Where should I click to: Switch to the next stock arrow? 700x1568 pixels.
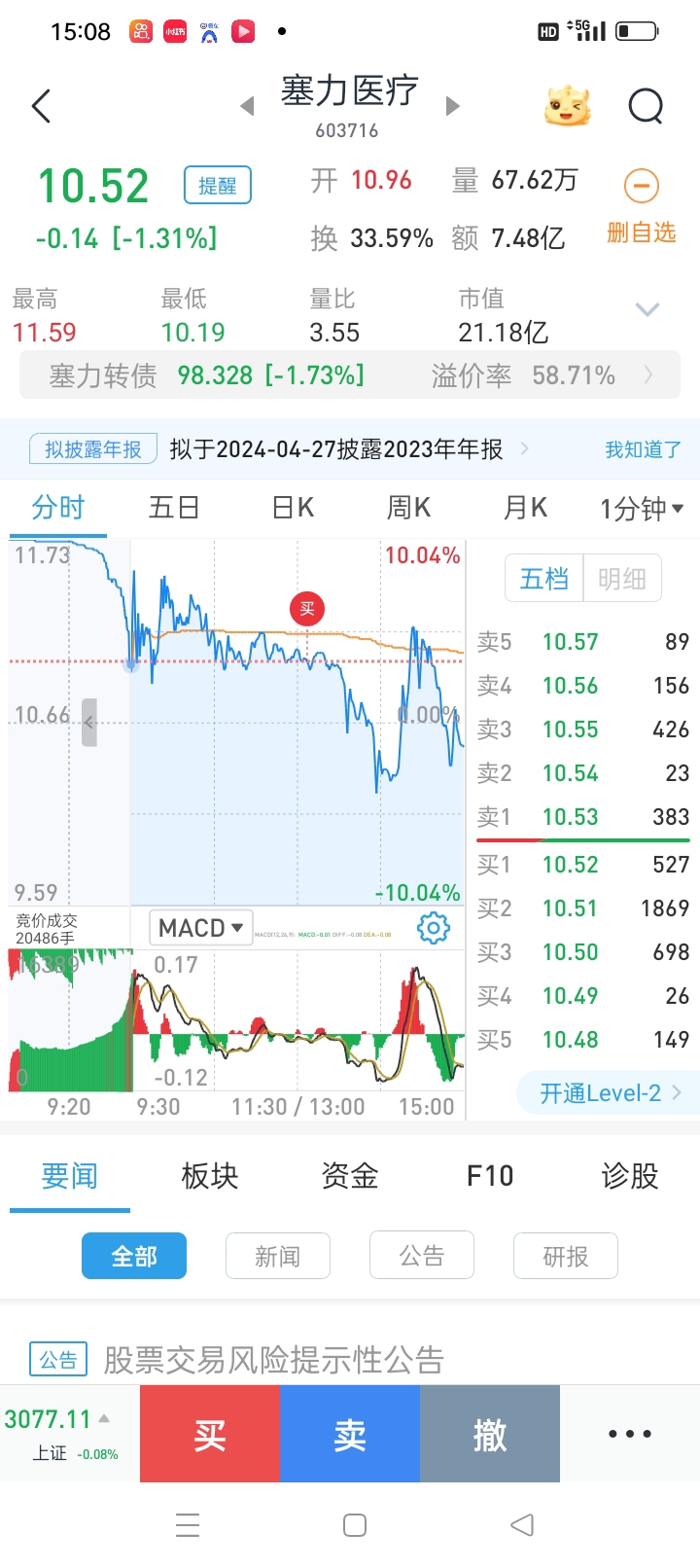[x=452, y=106]
